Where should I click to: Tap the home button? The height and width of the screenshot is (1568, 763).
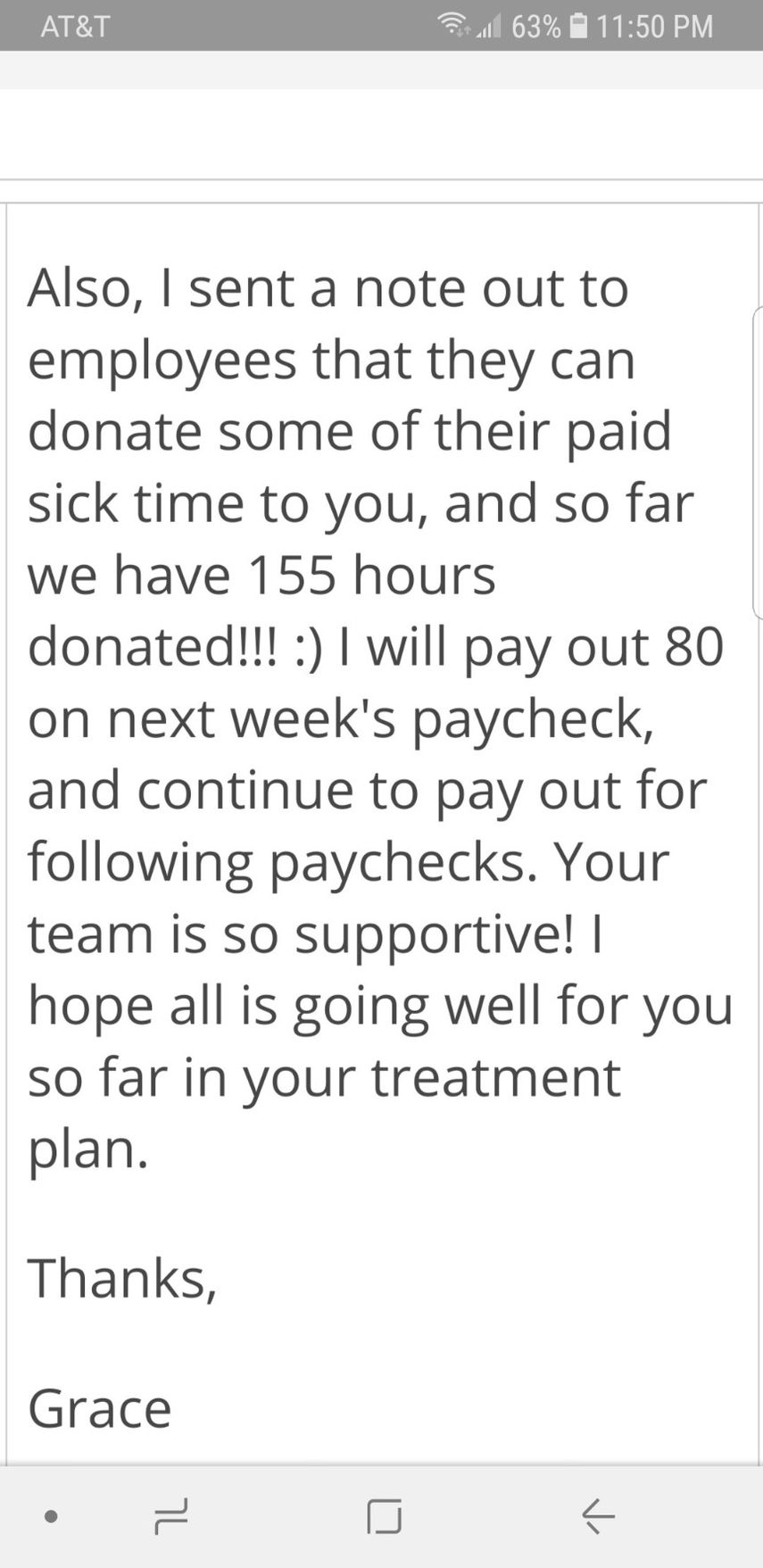tap(385, 1515)
